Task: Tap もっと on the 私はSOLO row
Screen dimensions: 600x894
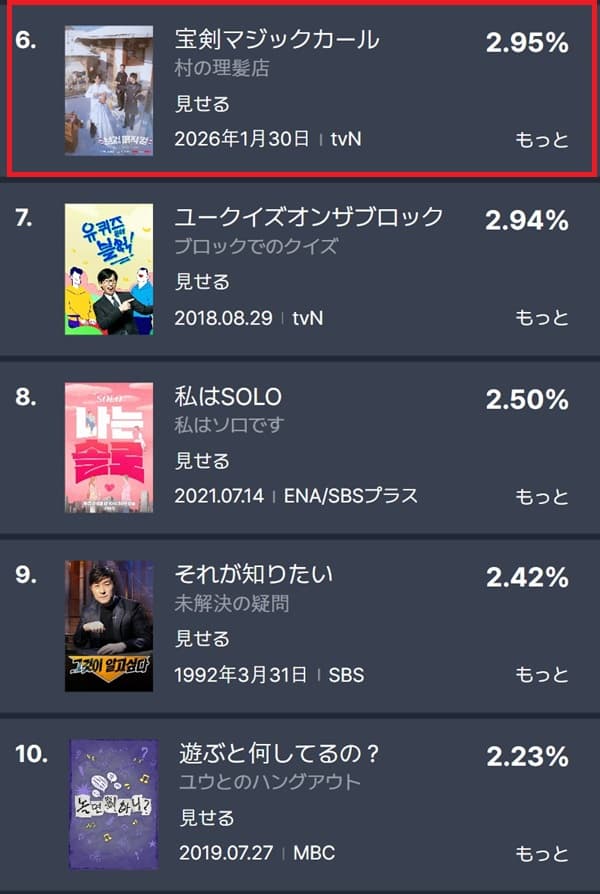Action: pyautogui.click(x=542, y=496)
